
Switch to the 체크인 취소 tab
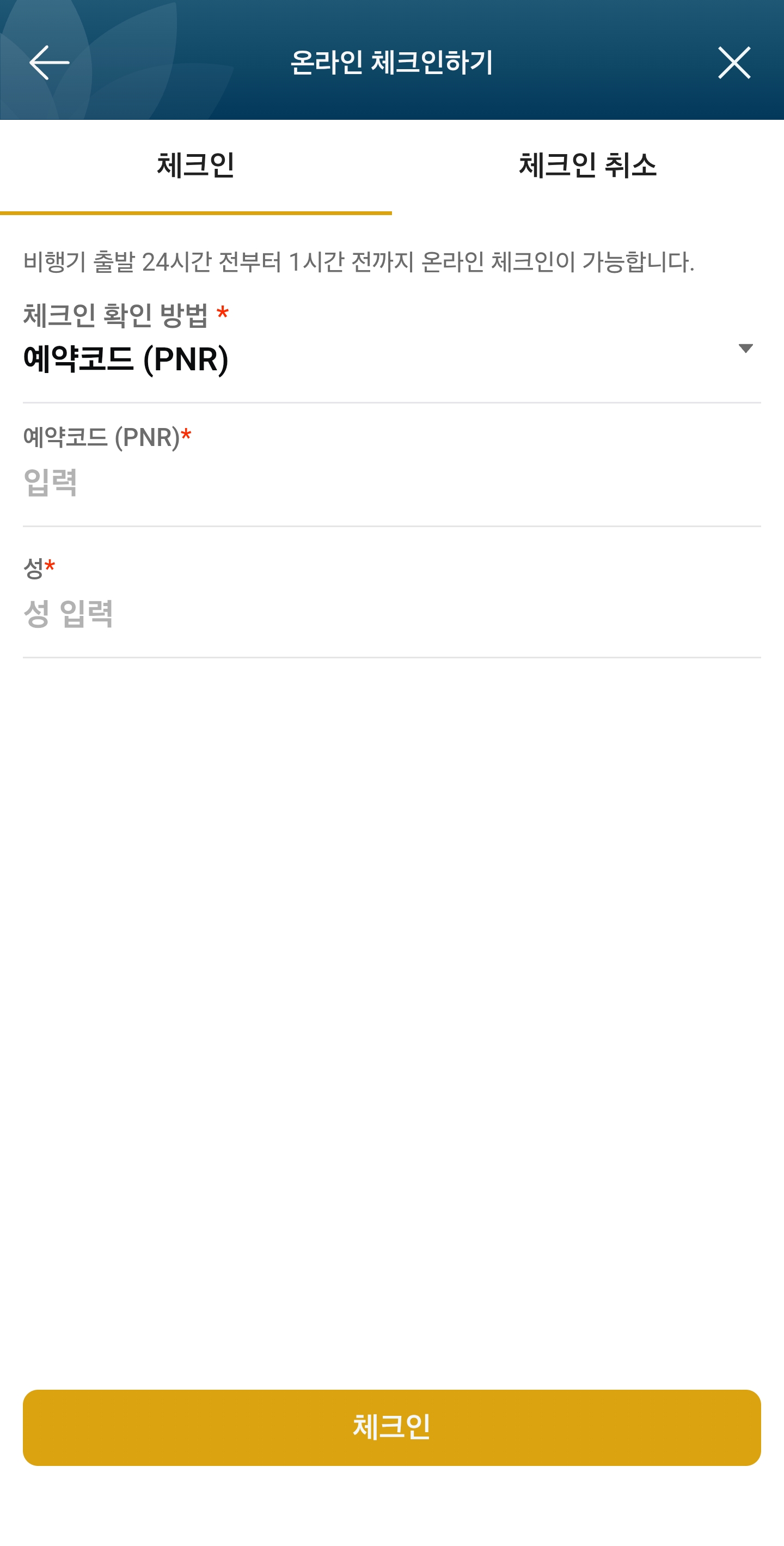click(587, 166)
